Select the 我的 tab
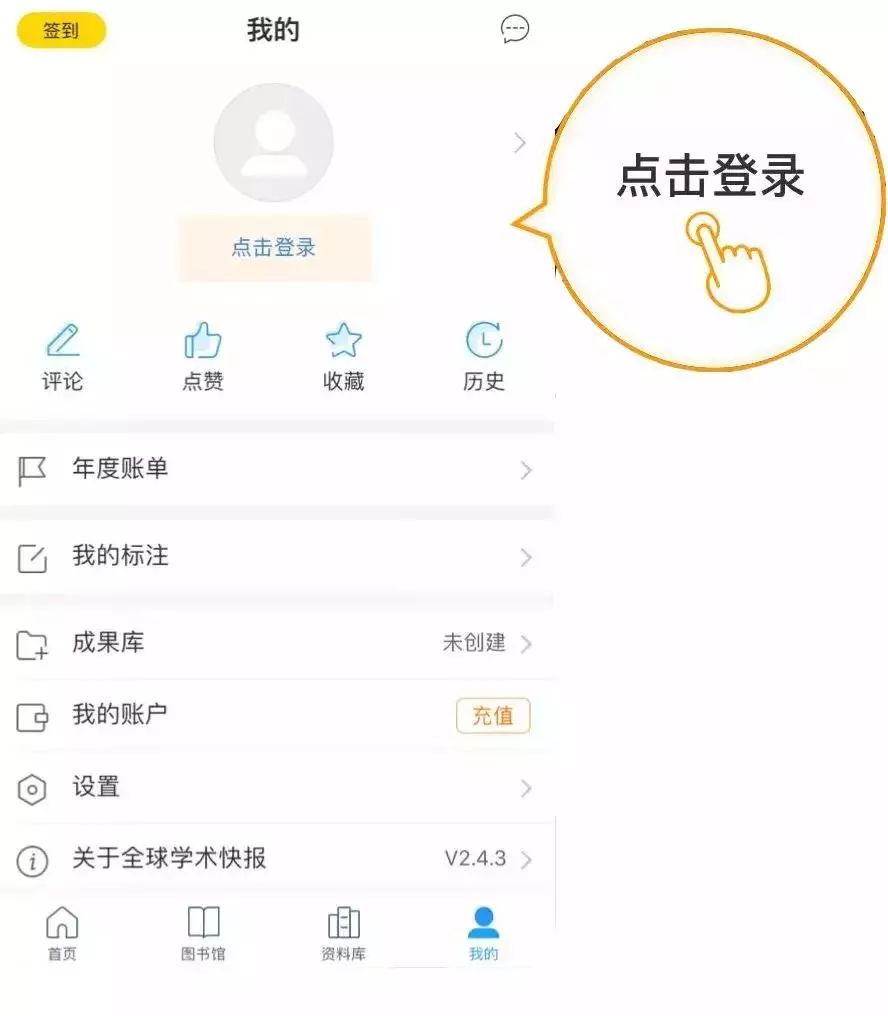 pyautogui.click(x=484, y=934)
